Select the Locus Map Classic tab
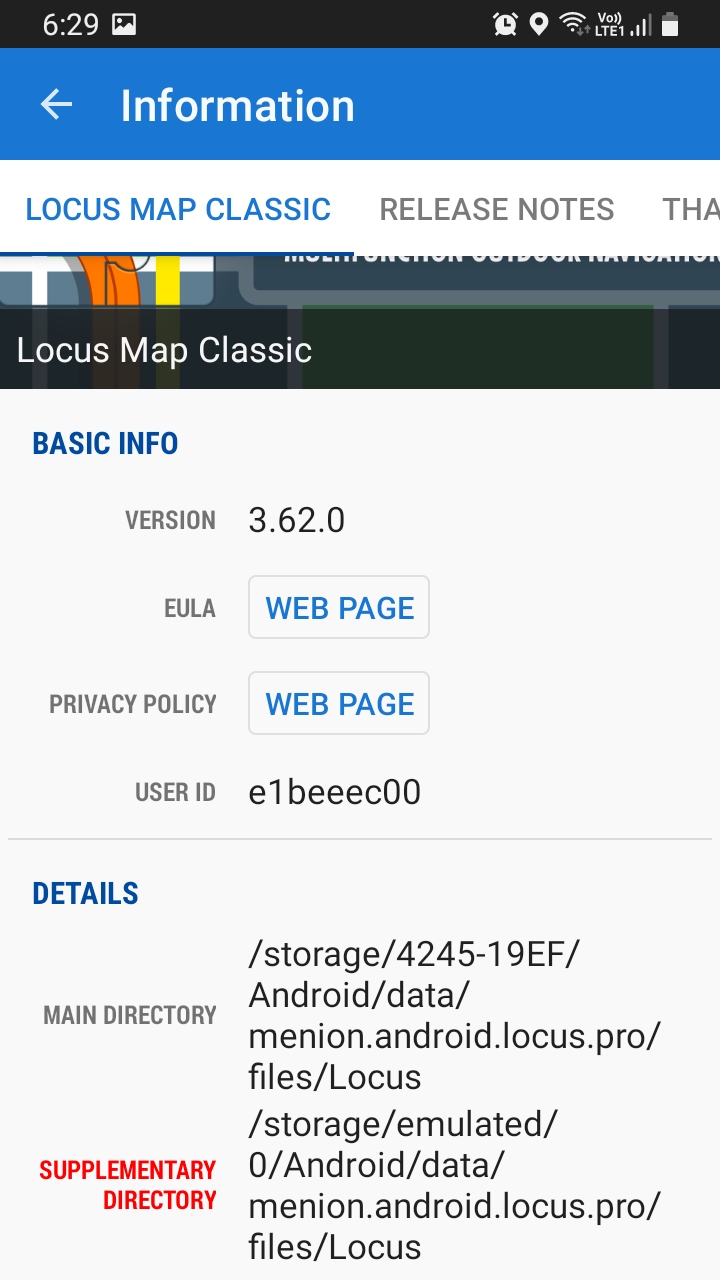This screenshot has height=1280, width=720. (x=178, y=209)
